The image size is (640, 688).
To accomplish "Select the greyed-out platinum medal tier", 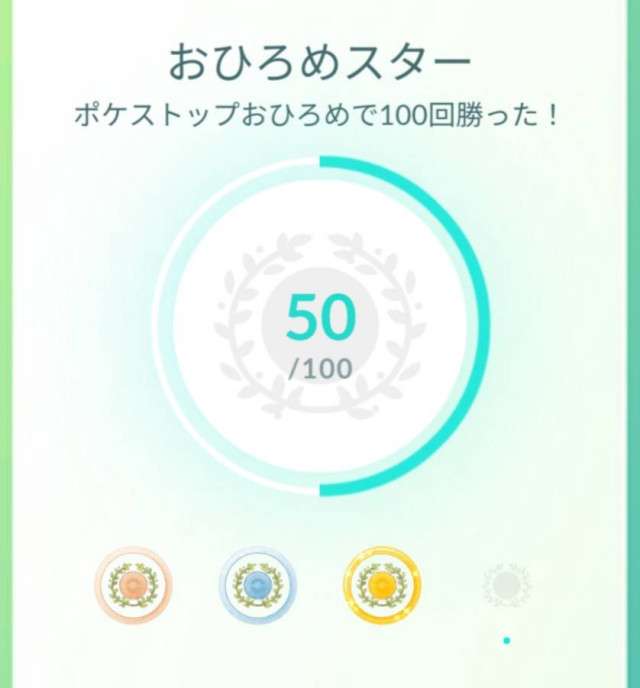I will pyautogui.click(x=506, y=584).
